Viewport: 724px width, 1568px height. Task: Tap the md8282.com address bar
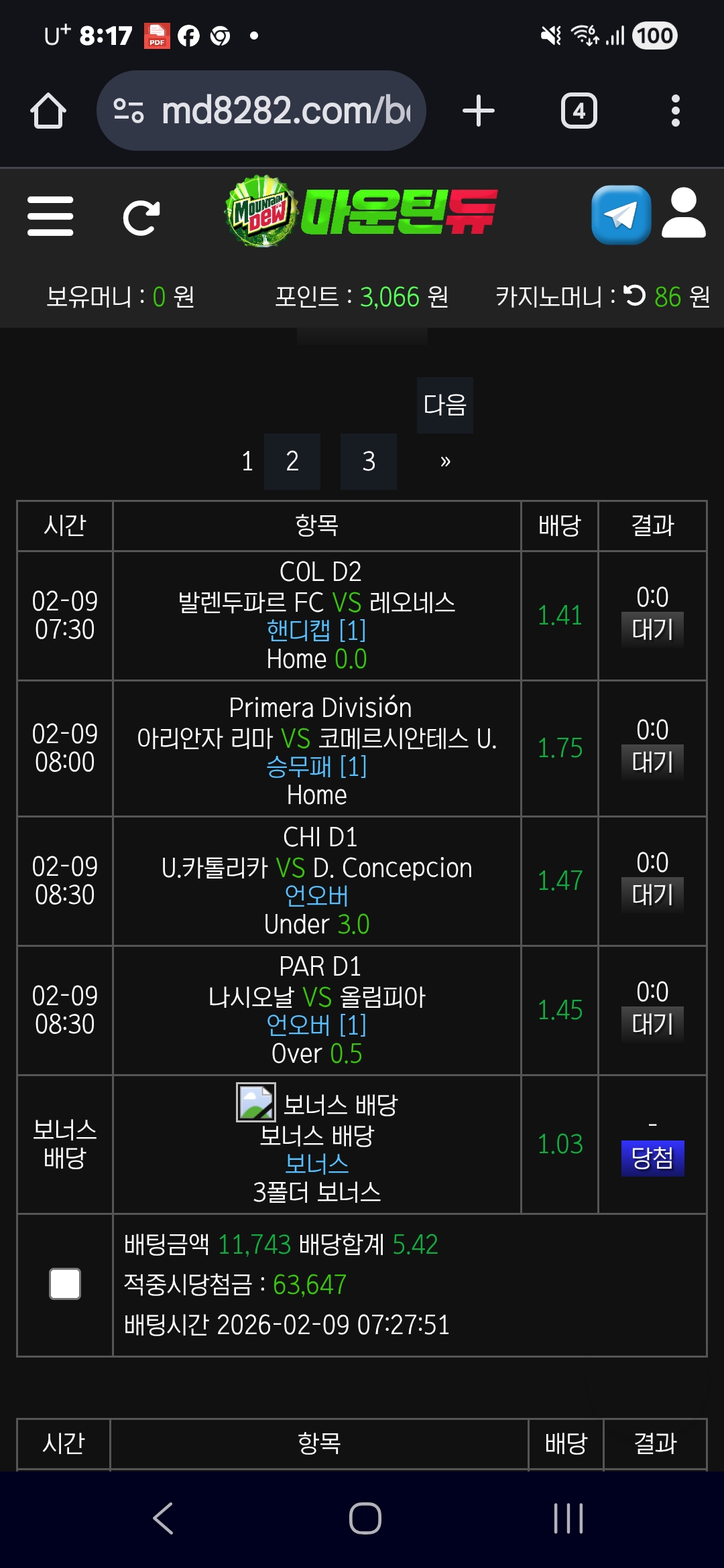[261, 111]
